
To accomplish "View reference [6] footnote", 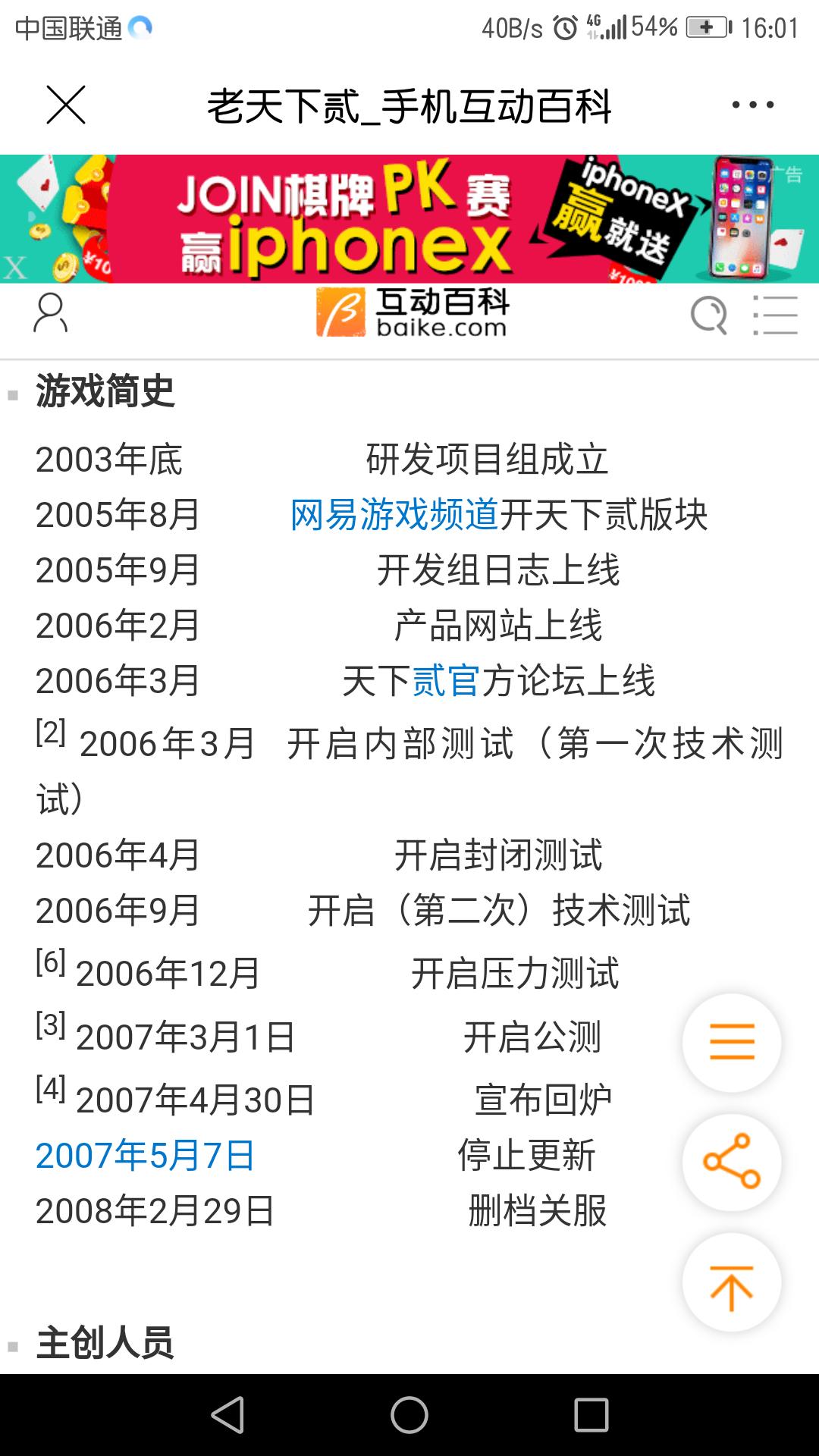I will point(51,962).
